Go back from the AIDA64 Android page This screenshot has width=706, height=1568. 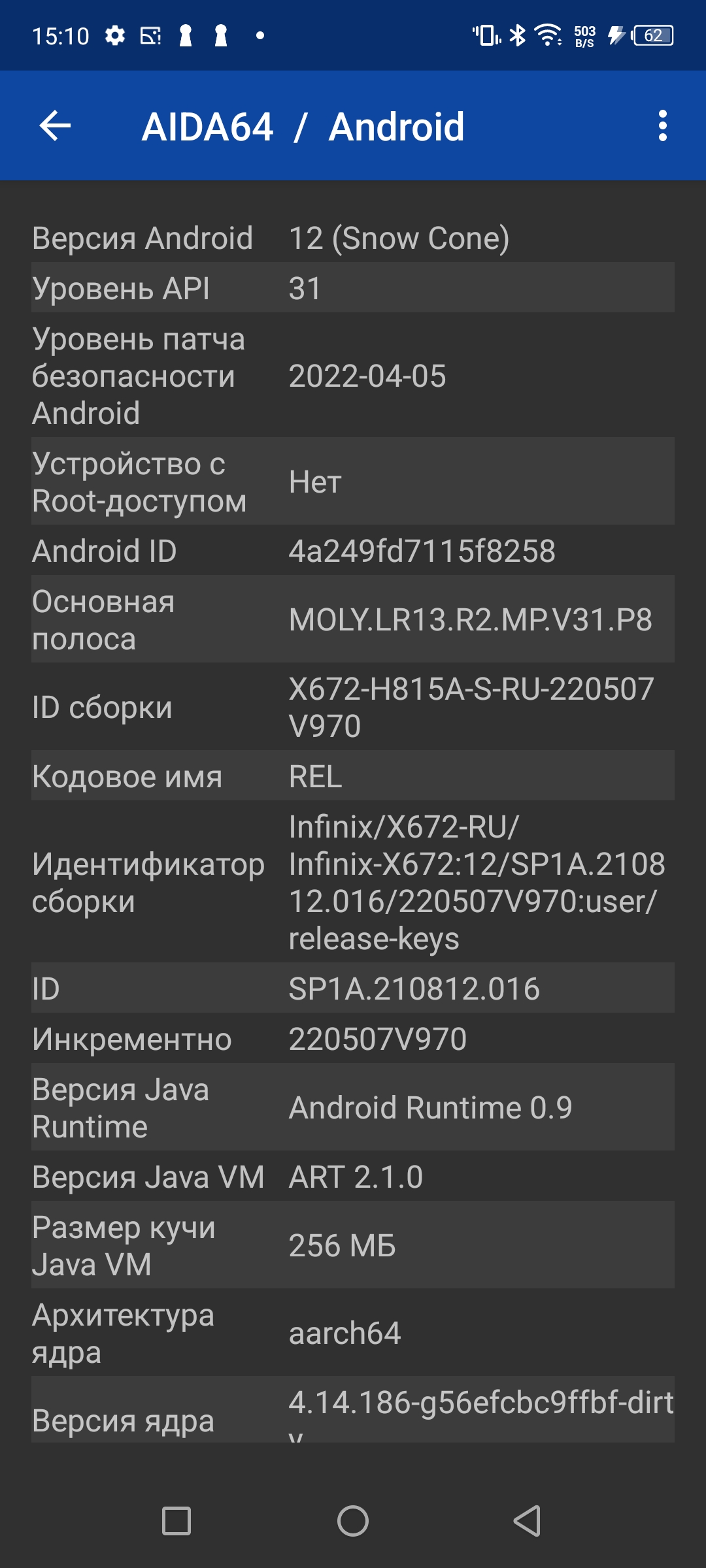pos(55,125)
